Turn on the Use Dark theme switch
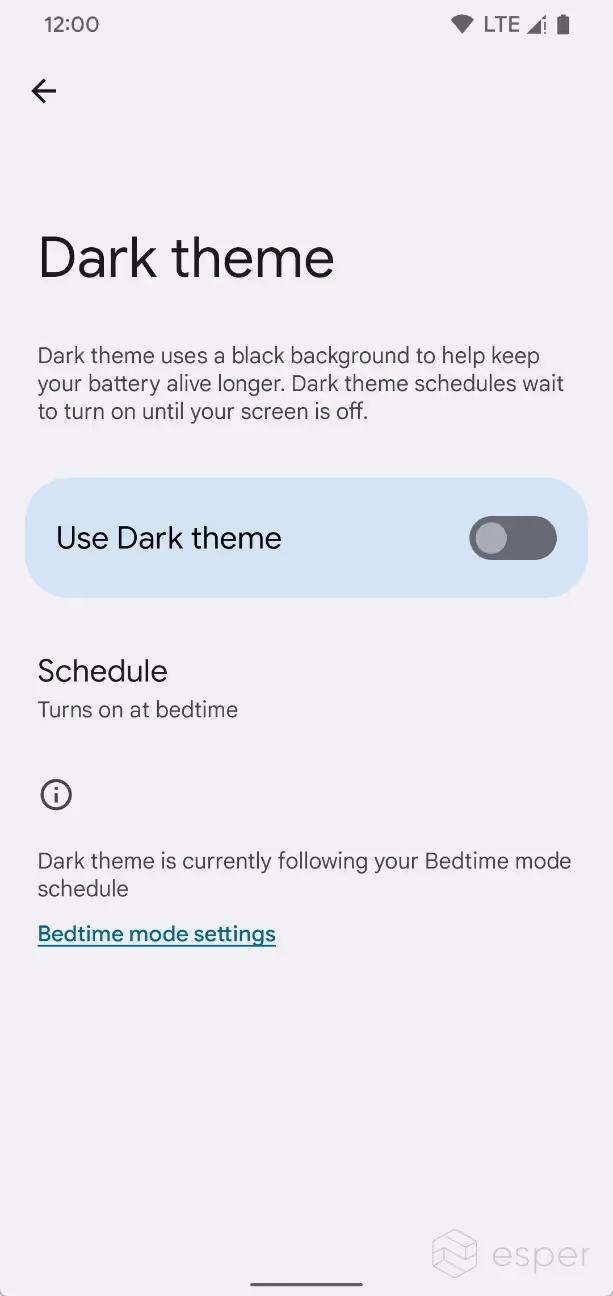This screenshot has width=613, height=1296. [513, 538]
